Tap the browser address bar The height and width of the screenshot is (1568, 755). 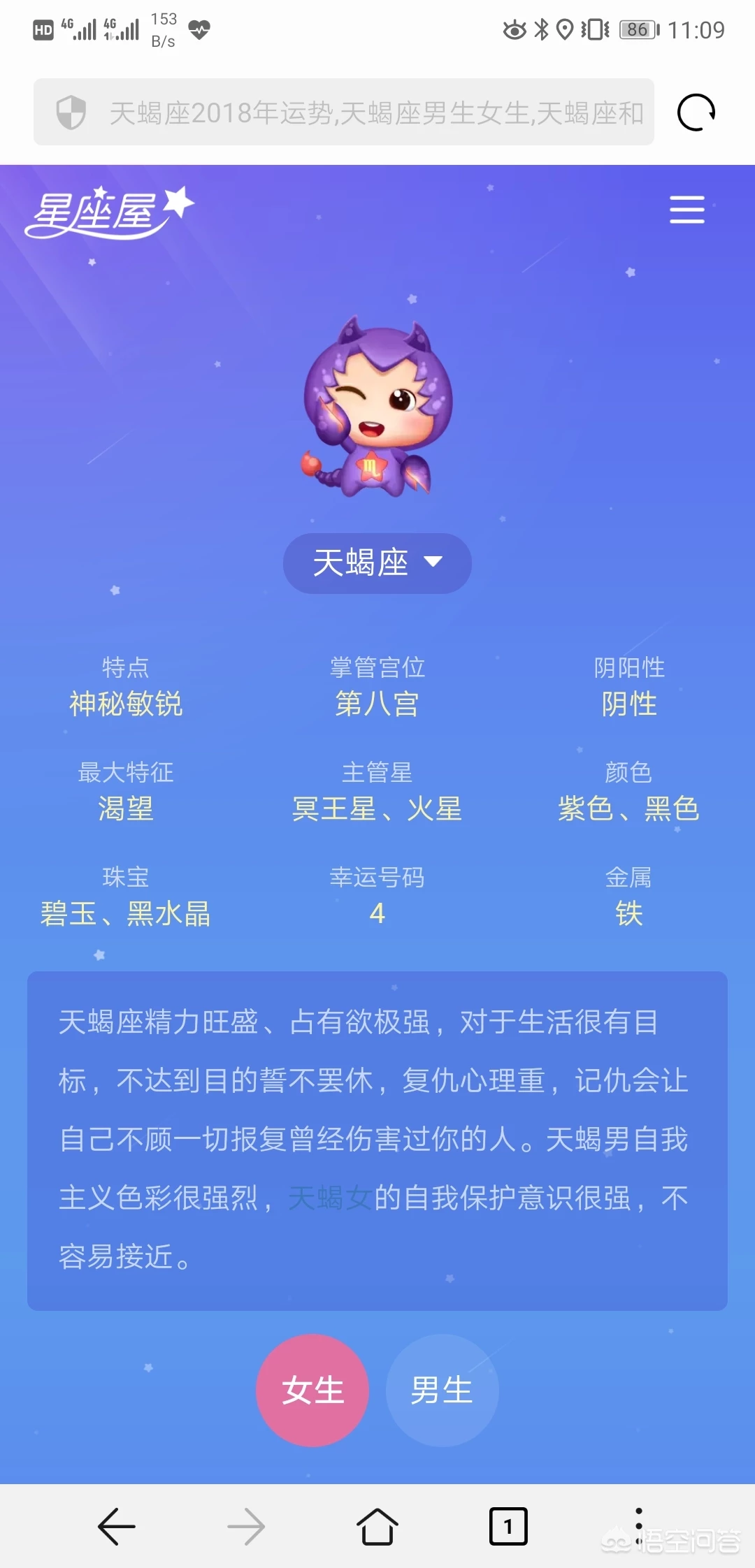click(343, 112)
